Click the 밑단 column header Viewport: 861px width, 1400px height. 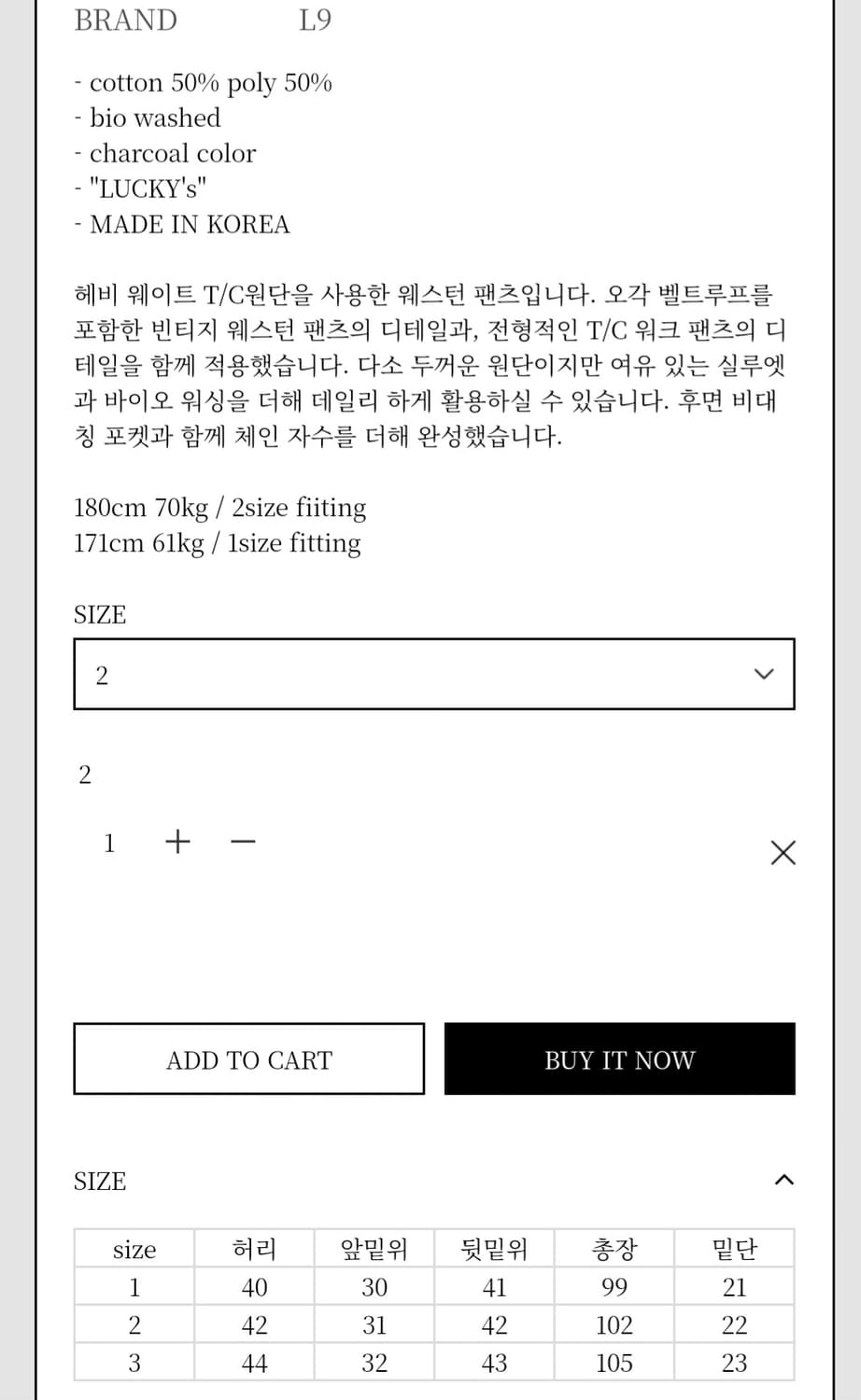coord(734,1248)
